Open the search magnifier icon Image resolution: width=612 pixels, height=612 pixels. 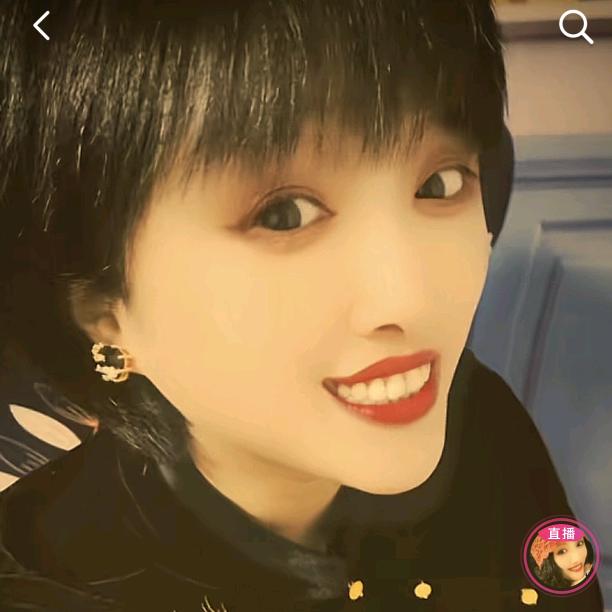pyautogui.click(x=575, y=27)
